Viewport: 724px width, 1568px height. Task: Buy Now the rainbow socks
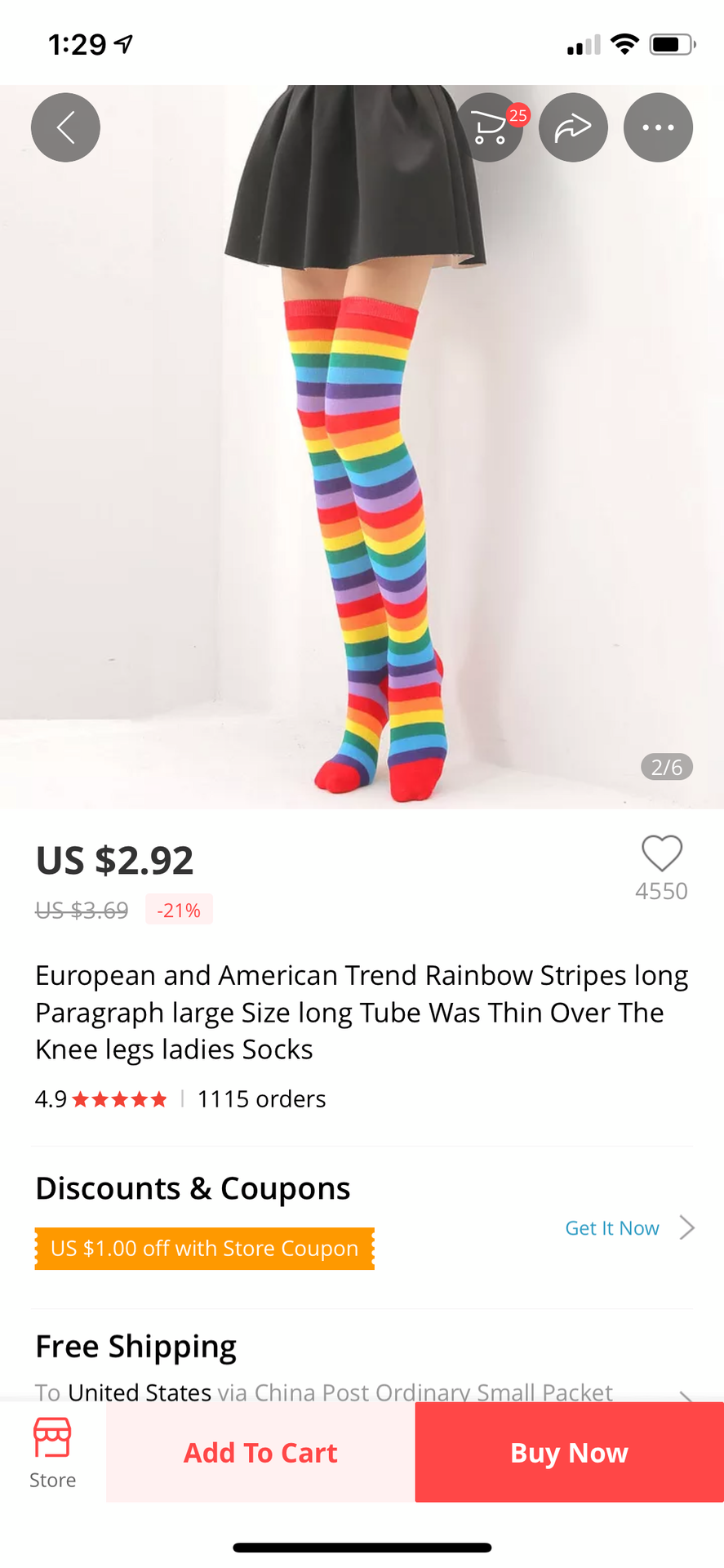pos(569,1453)
